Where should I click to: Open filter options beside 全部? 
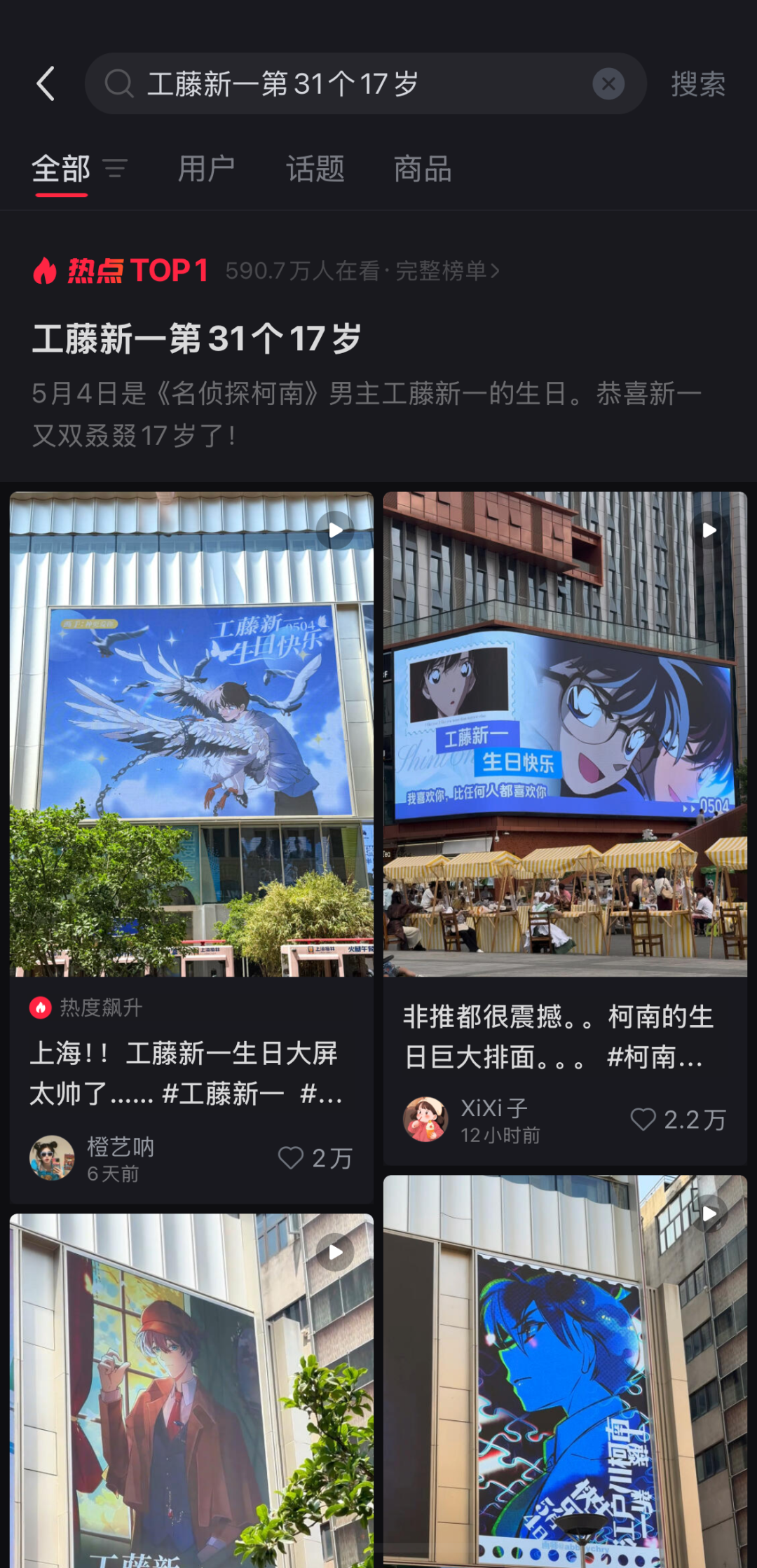[115, 169]
